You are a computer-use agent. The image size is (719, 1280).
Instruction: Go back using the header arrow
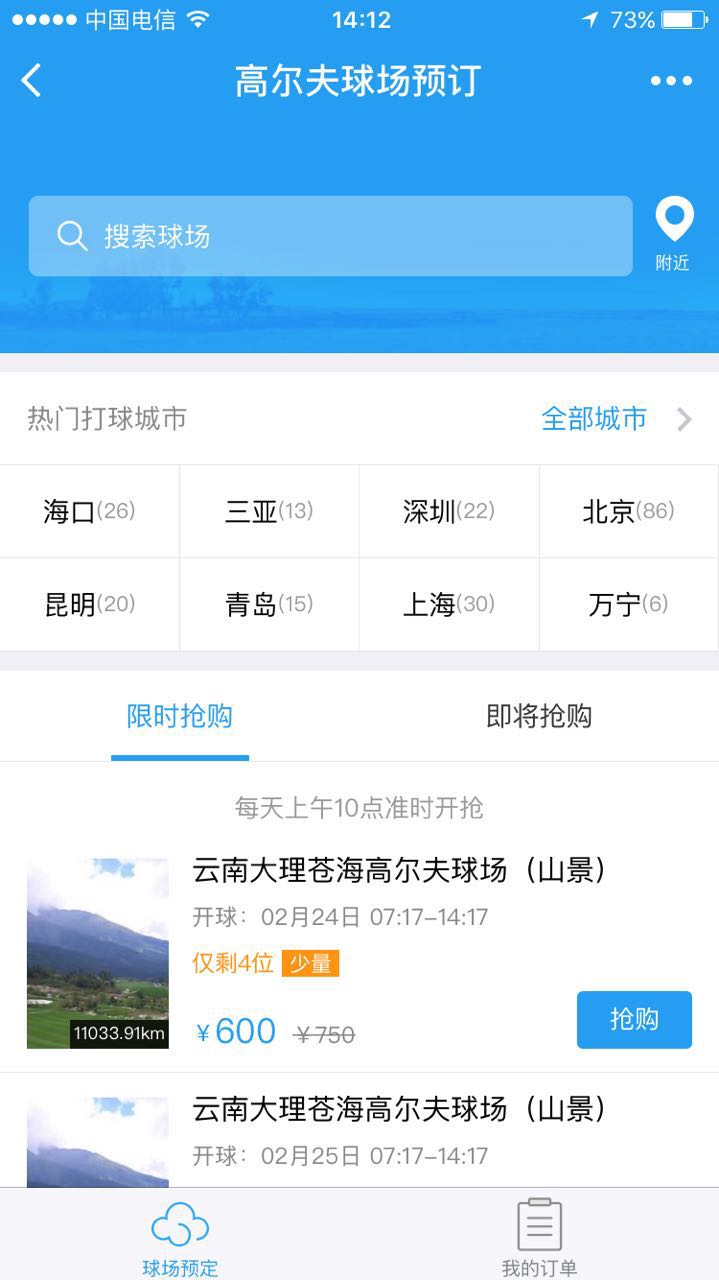coord(32,81)
